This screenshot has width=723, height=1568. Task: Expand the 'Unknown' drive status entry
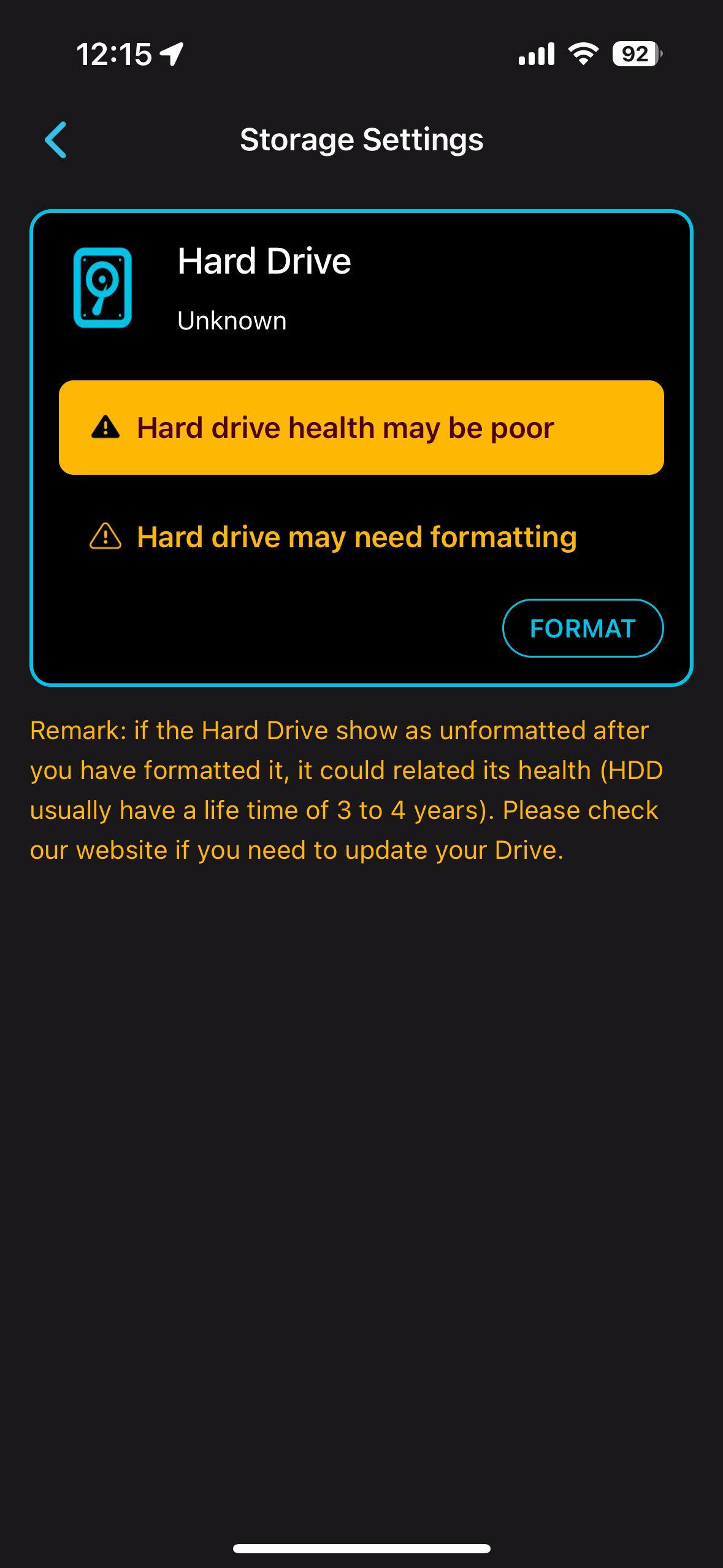pyautogui.click(x=232, y=320)
